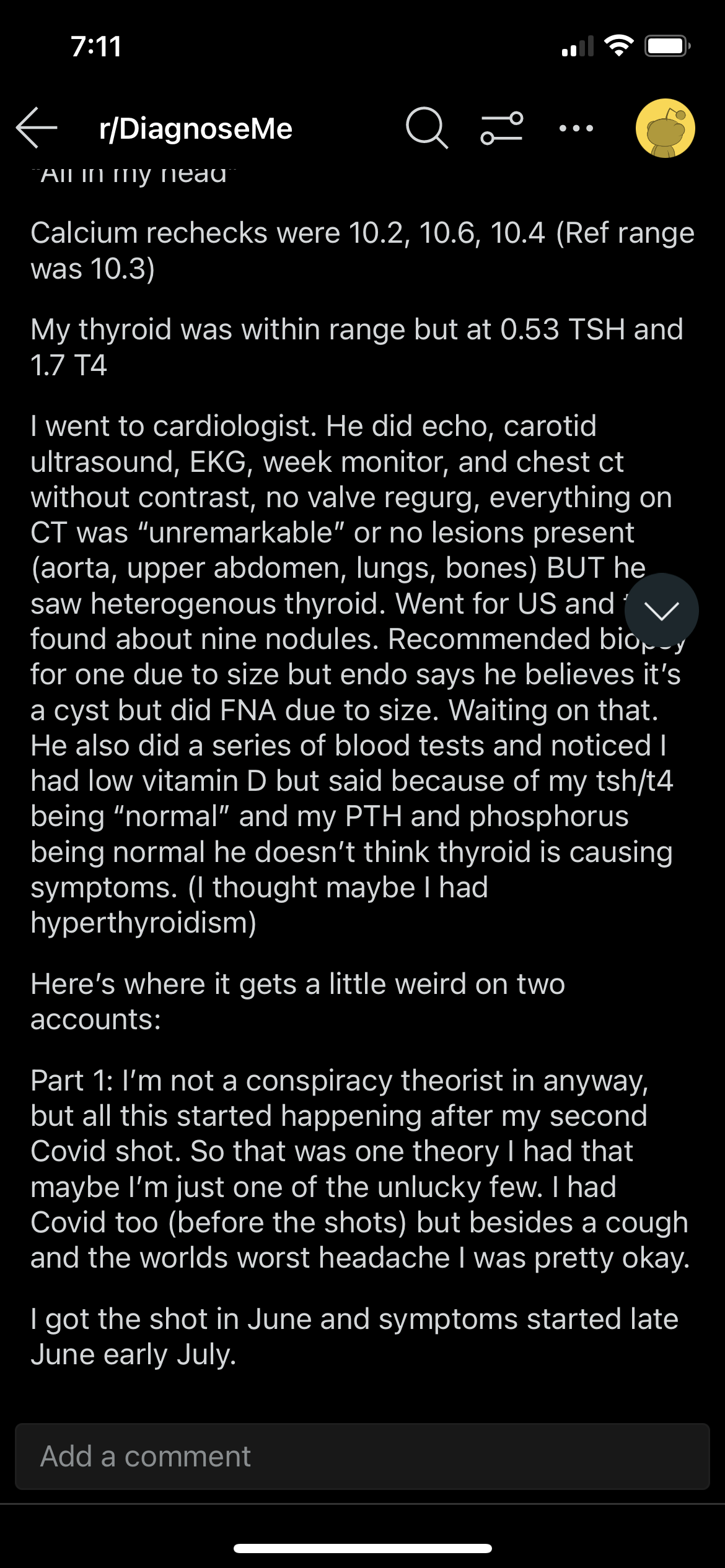Tap the Add a comment field
Image resolution: width=725 pixels, height=1568 pixels.
(x=362, y=1457)
